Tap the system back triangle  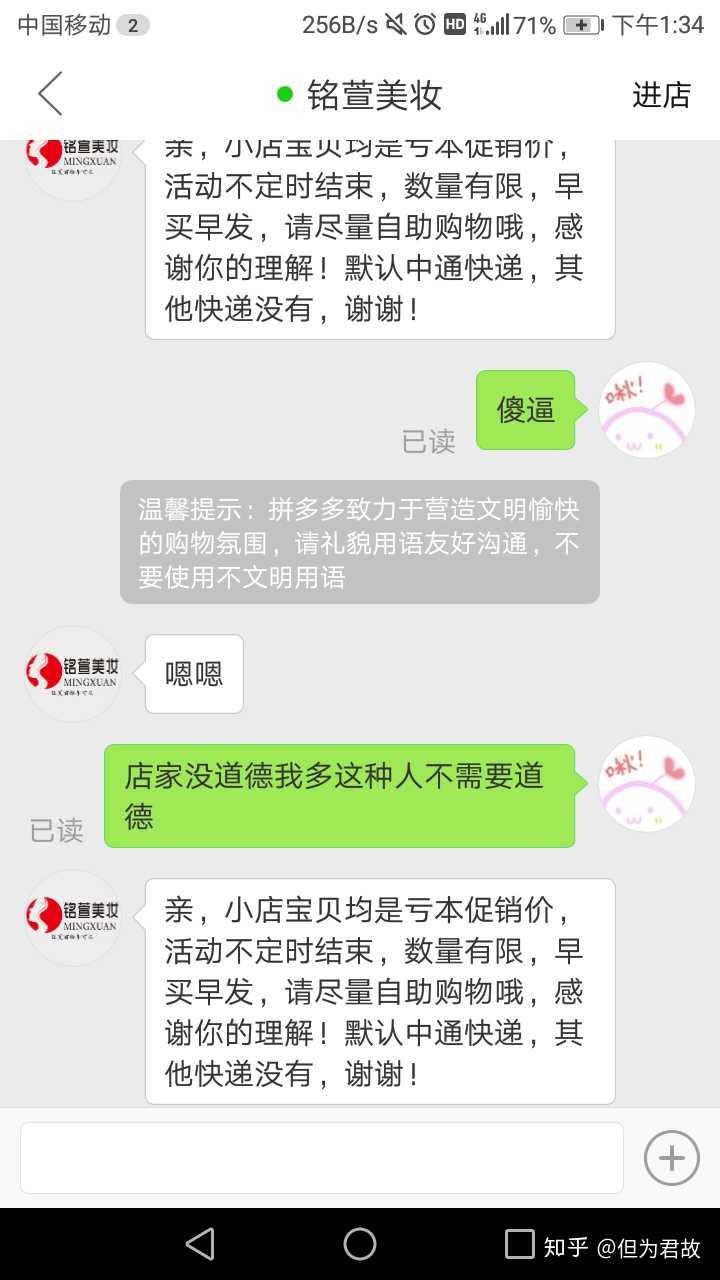click(201, 1244)
